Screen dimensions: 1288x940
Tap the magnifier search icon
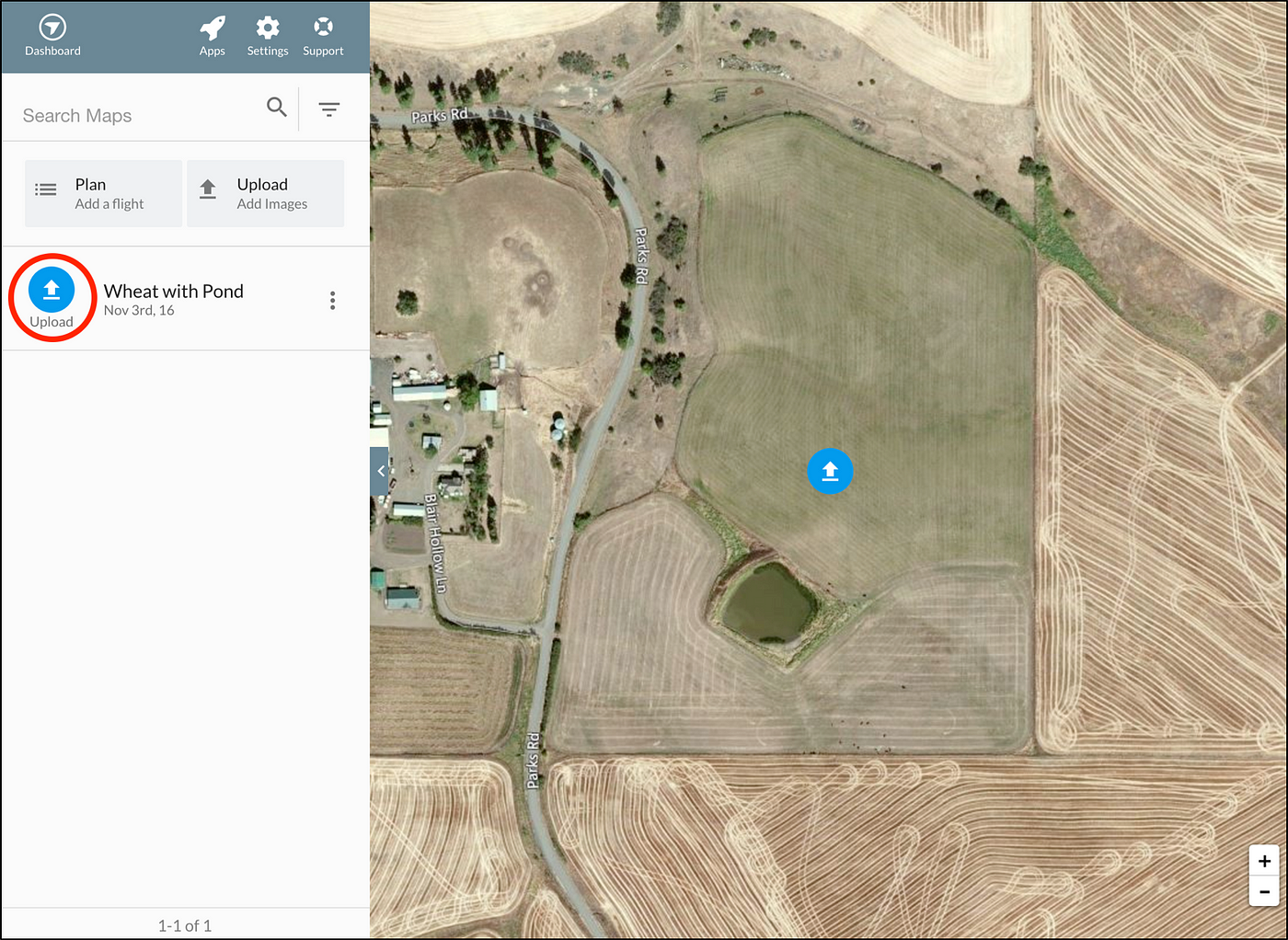[x=277, y=107]
